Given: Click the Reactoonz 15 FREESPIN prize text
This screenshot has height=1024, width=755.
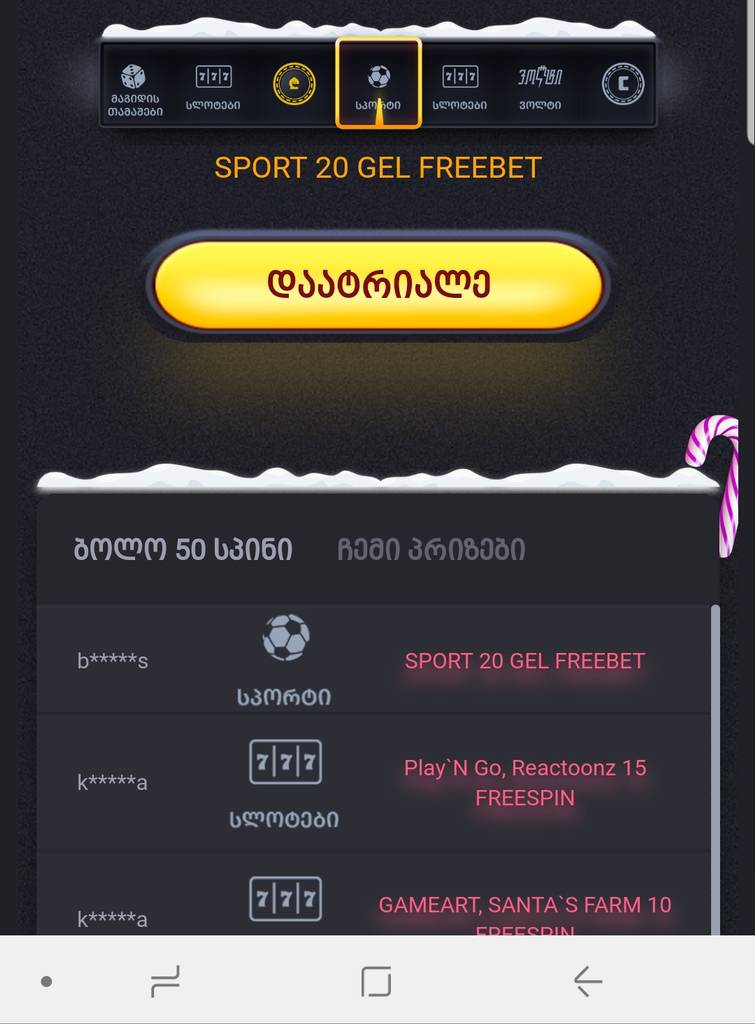Looking at the screenshot, I should pyautogui.click(x=525, y=780).
